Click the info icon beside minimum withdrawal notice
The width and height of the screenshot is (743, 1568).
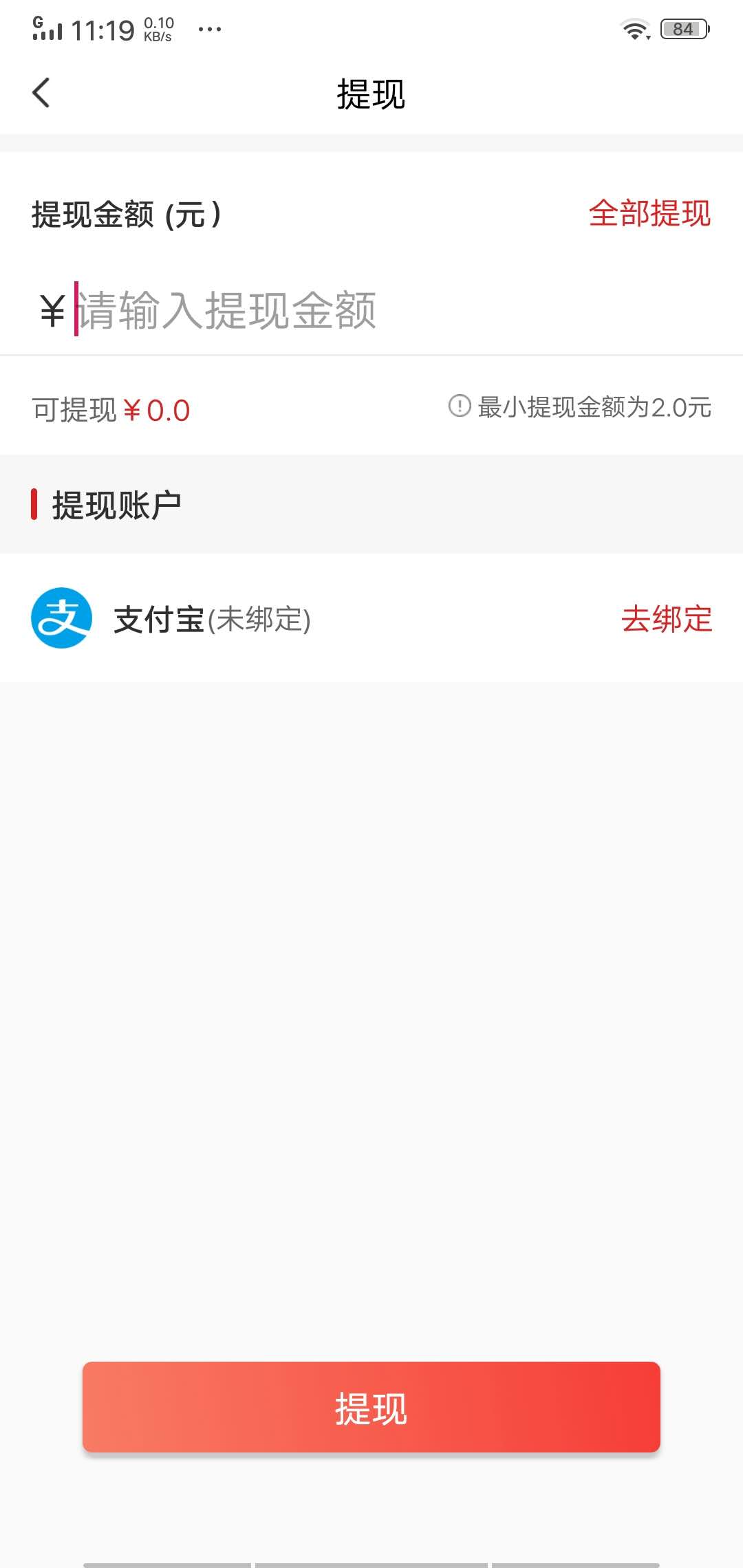coord(460,407)
